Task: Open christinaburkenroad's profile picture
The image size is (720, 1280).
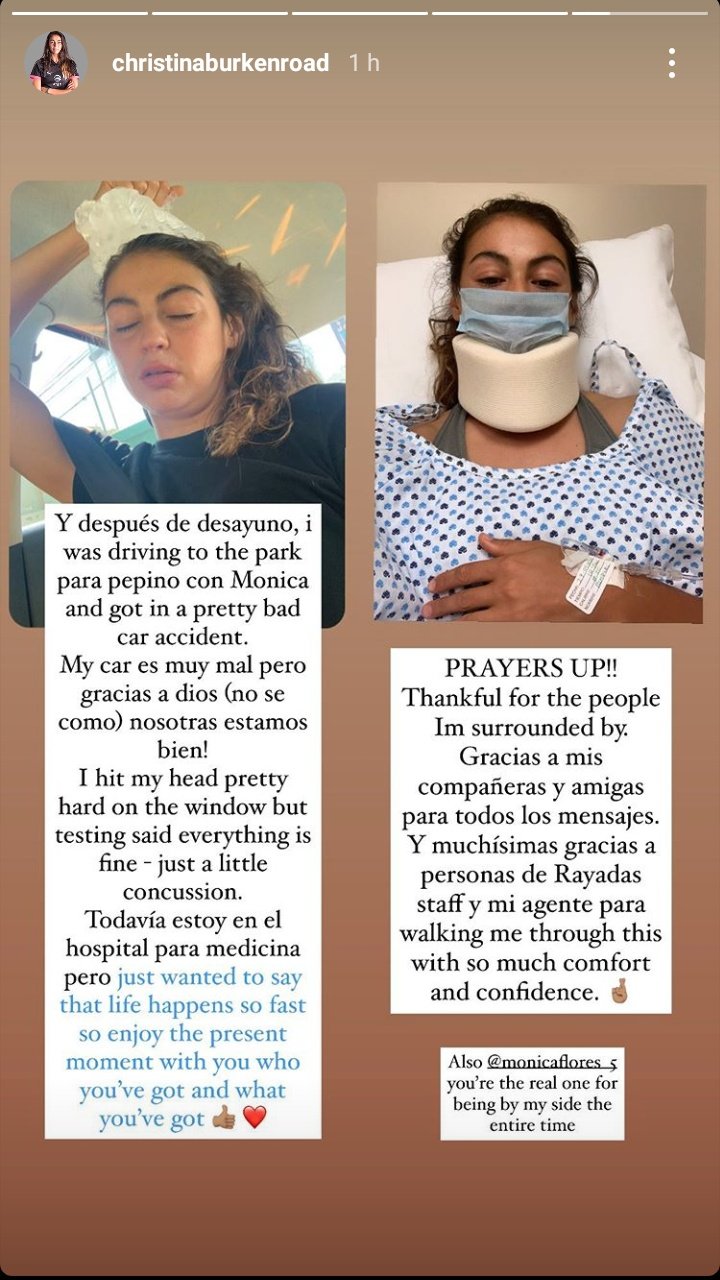Action: [56, 63]
